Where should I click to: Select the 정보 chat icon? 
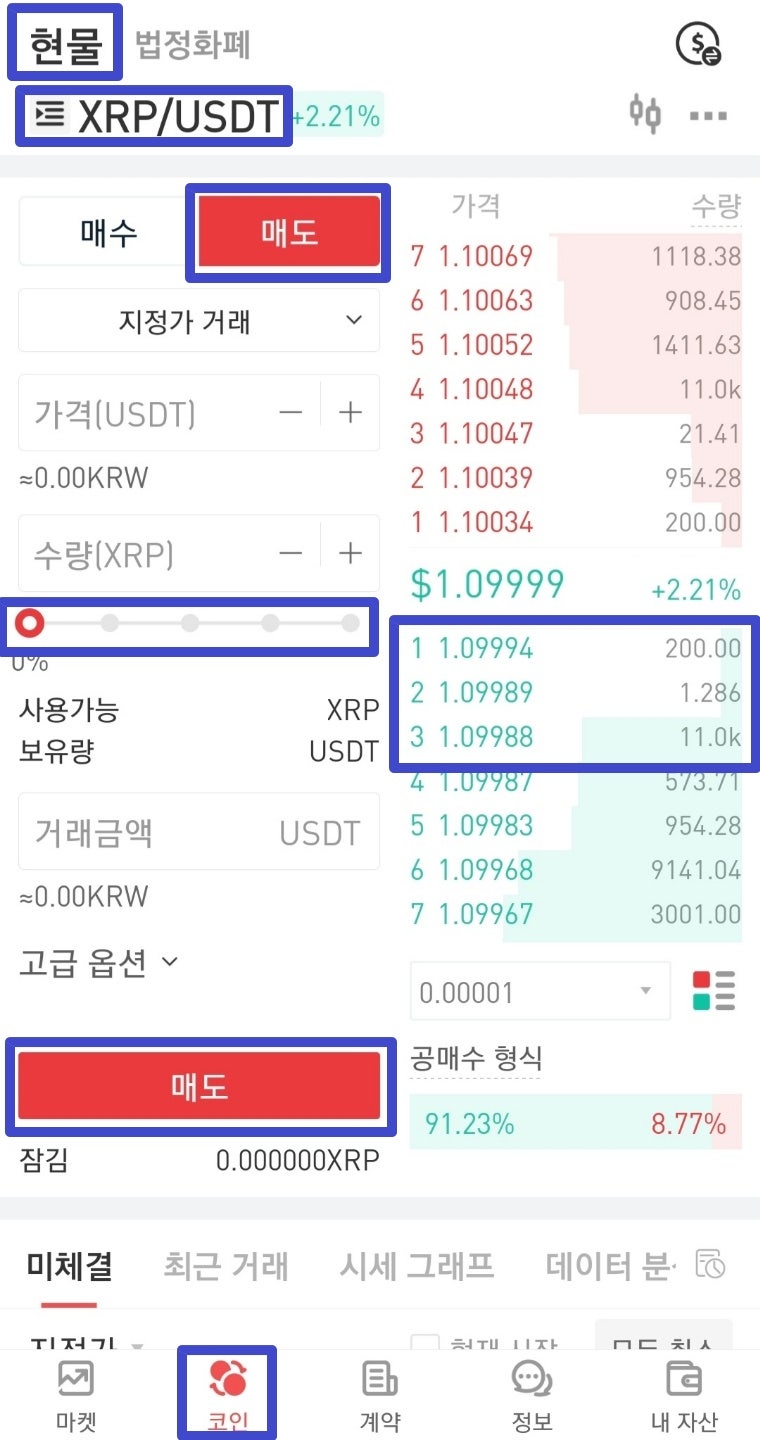[529, 1390]
